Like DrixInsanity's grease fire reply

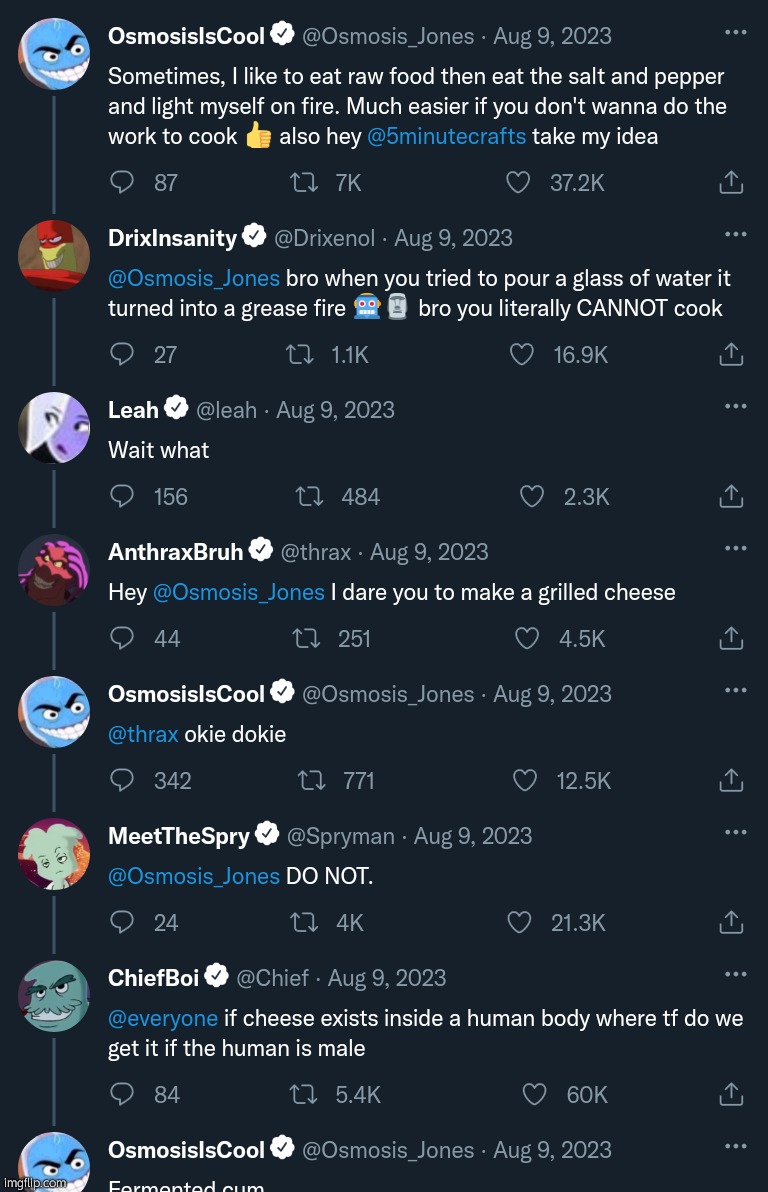pos(521,354)
